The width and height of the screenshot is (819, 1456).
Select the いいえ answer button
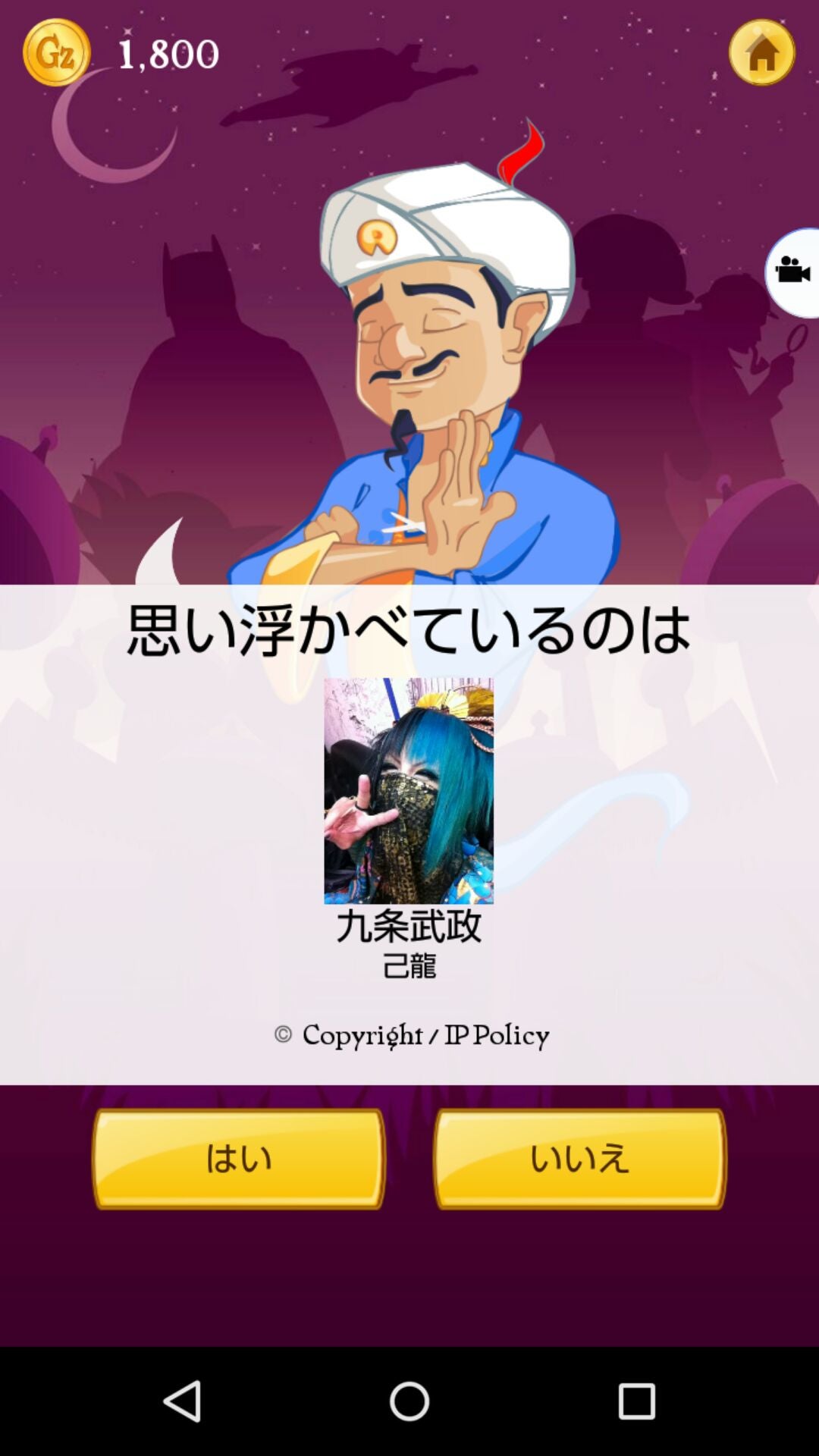[580, 1157]
